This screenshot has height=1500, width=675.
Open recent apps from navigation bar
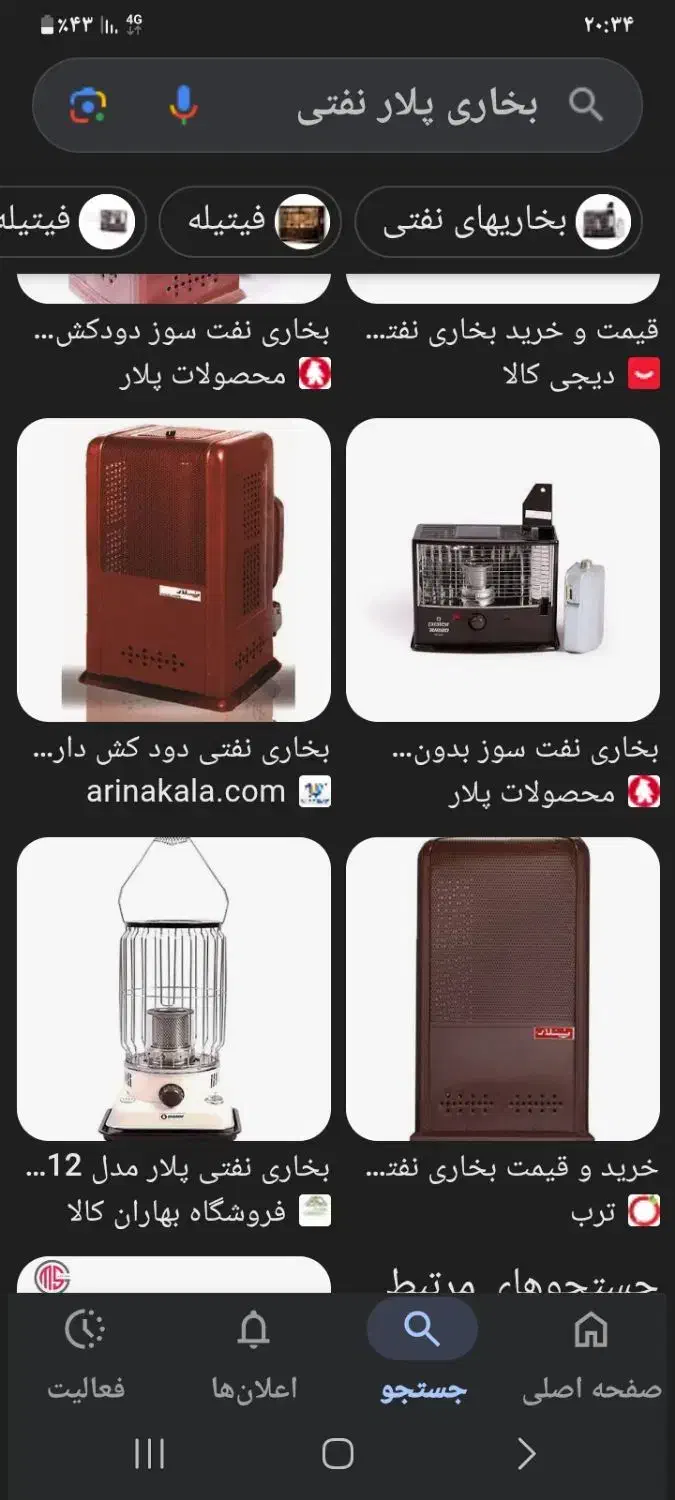tap(149, 1454)
